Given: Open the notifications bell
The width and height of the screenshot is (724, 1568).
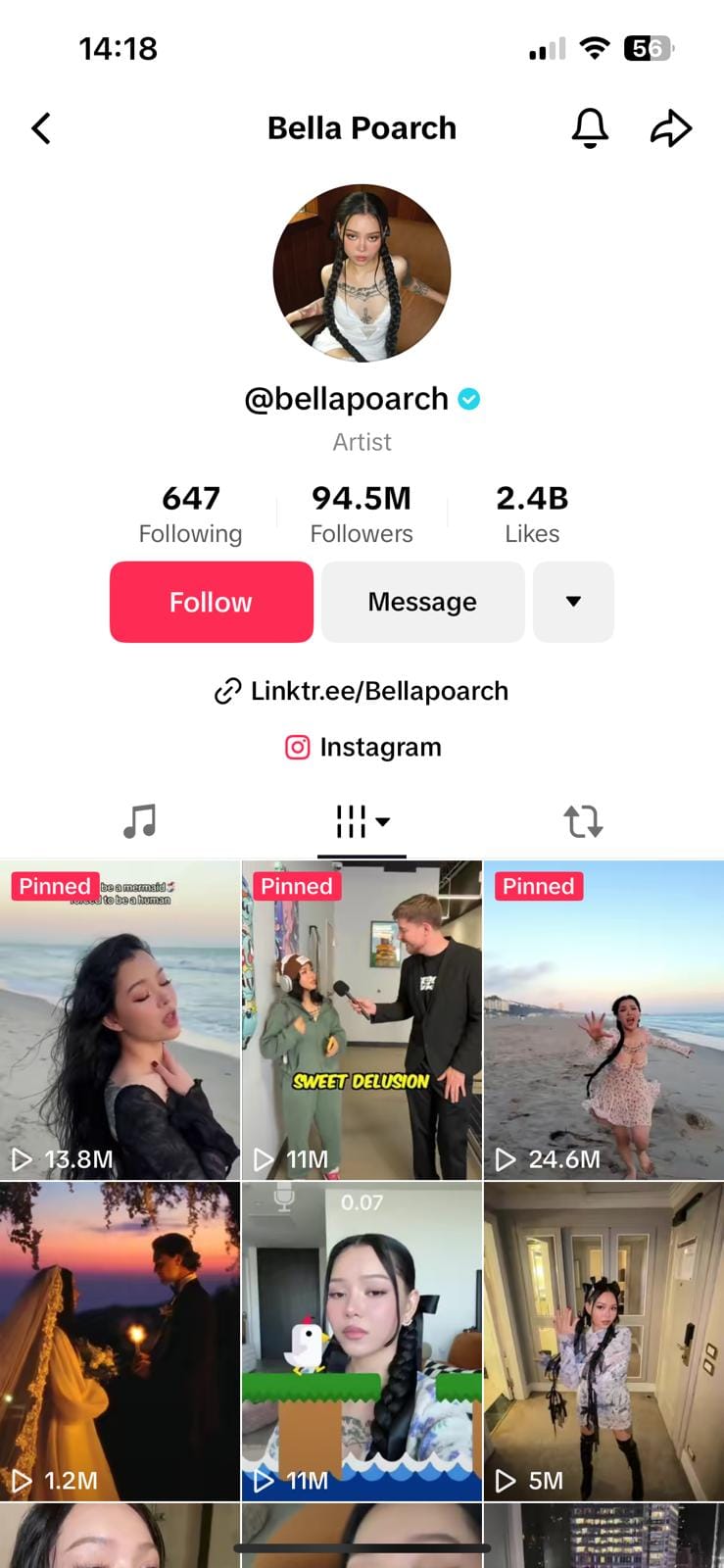Looking at the screenshot, I should pyautogui.click(x=590, y=128).
